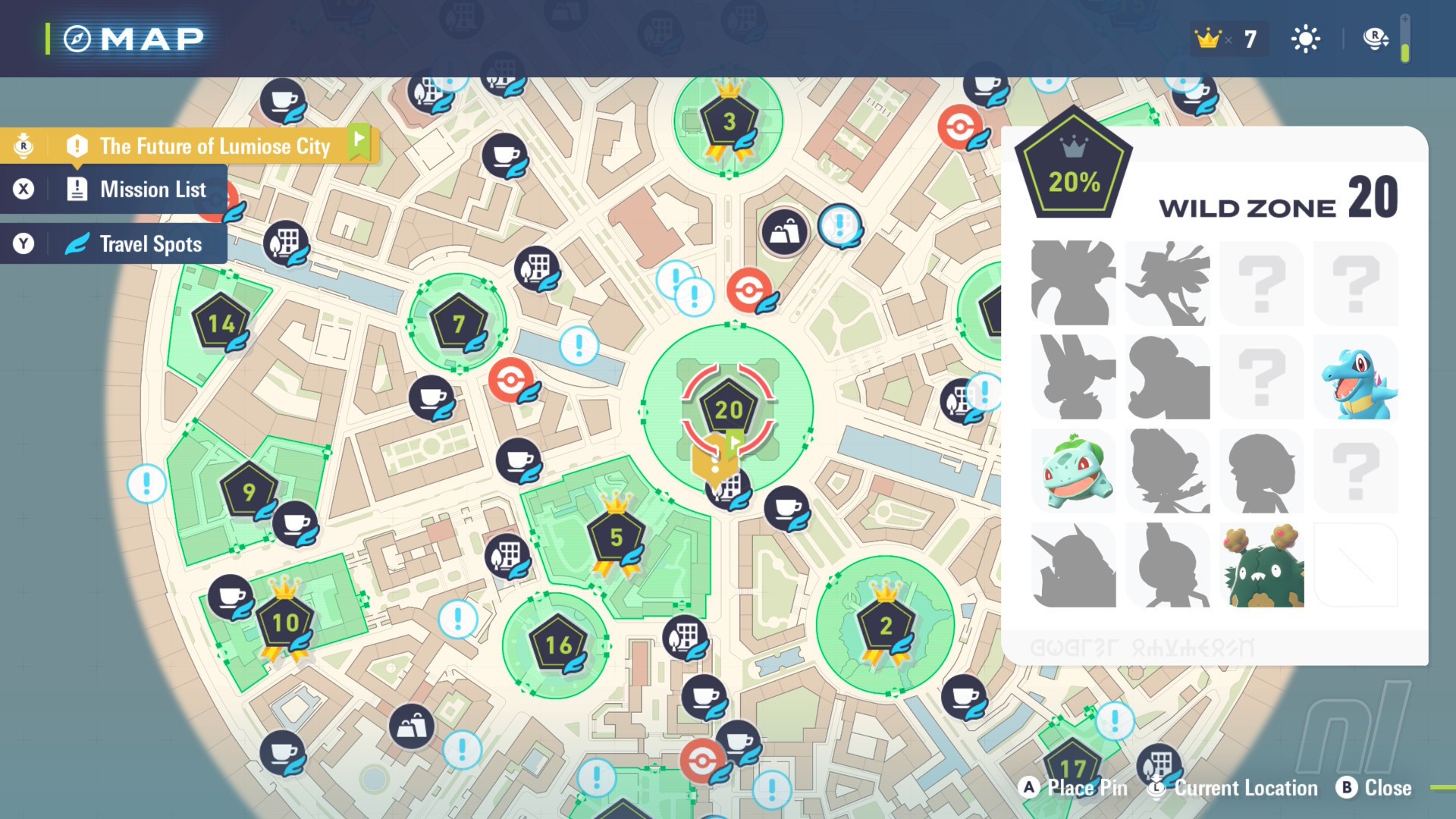The height and width of the screenshot is (819, 1456).
Task: Select Wild Zone 5 marker
Action: [616, 538]
